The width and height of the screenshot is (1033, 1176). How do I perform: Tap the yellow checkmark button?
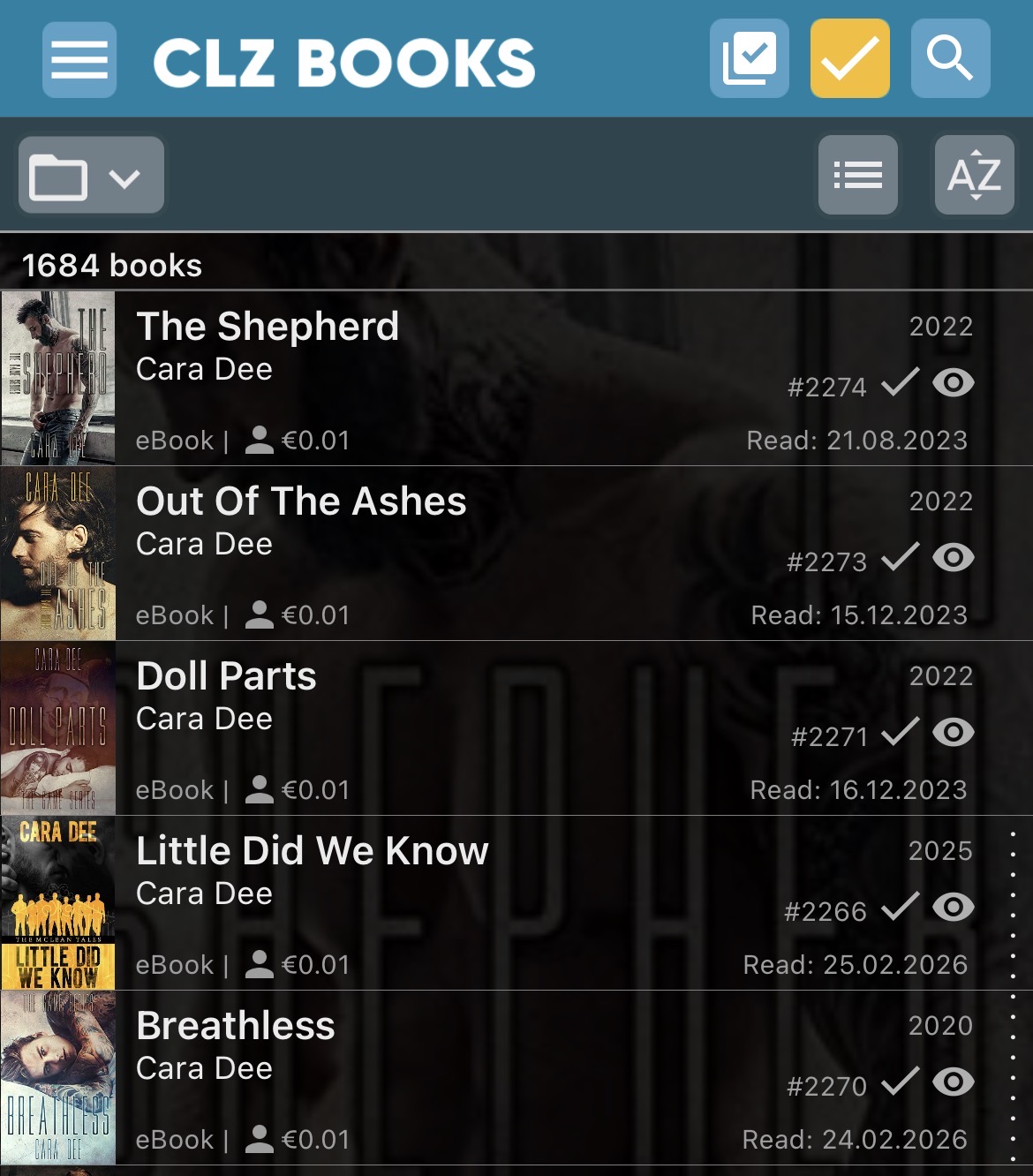click(849, 58)
